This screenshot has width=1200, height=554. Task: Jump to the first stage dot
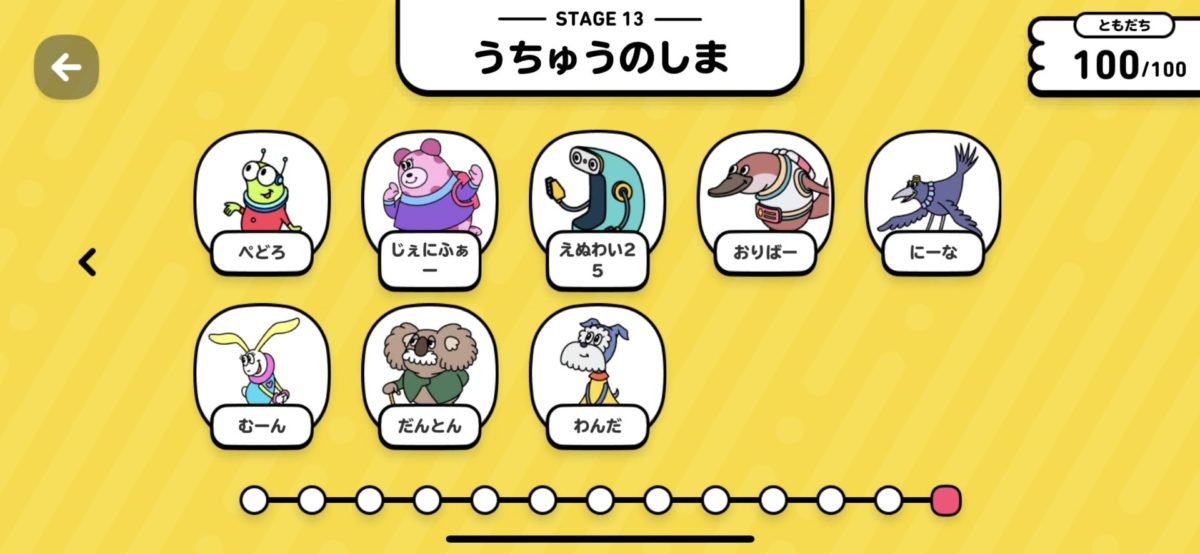click(x=254, y=499)
